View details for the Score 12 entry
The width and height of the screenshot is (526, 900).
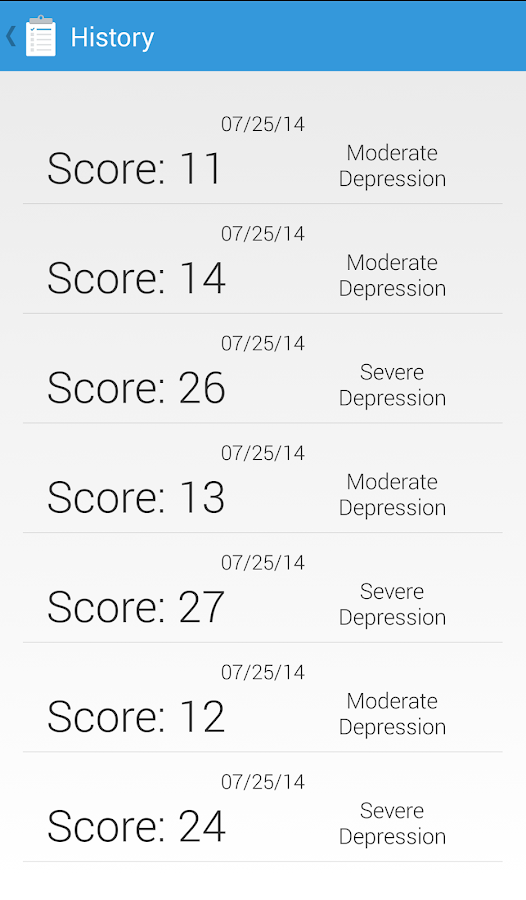click(x=262, y=697)
